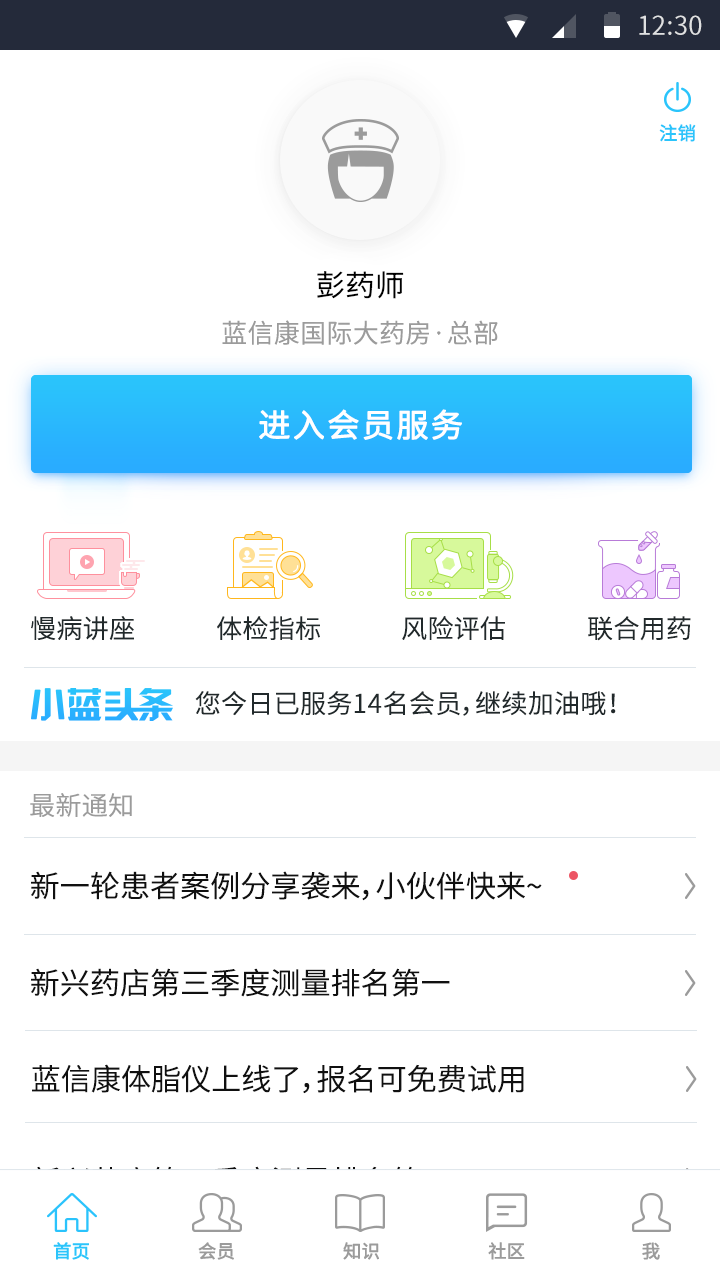Open the pharmacist profile avatar
720x1280 pixels.
click(360, 160)
